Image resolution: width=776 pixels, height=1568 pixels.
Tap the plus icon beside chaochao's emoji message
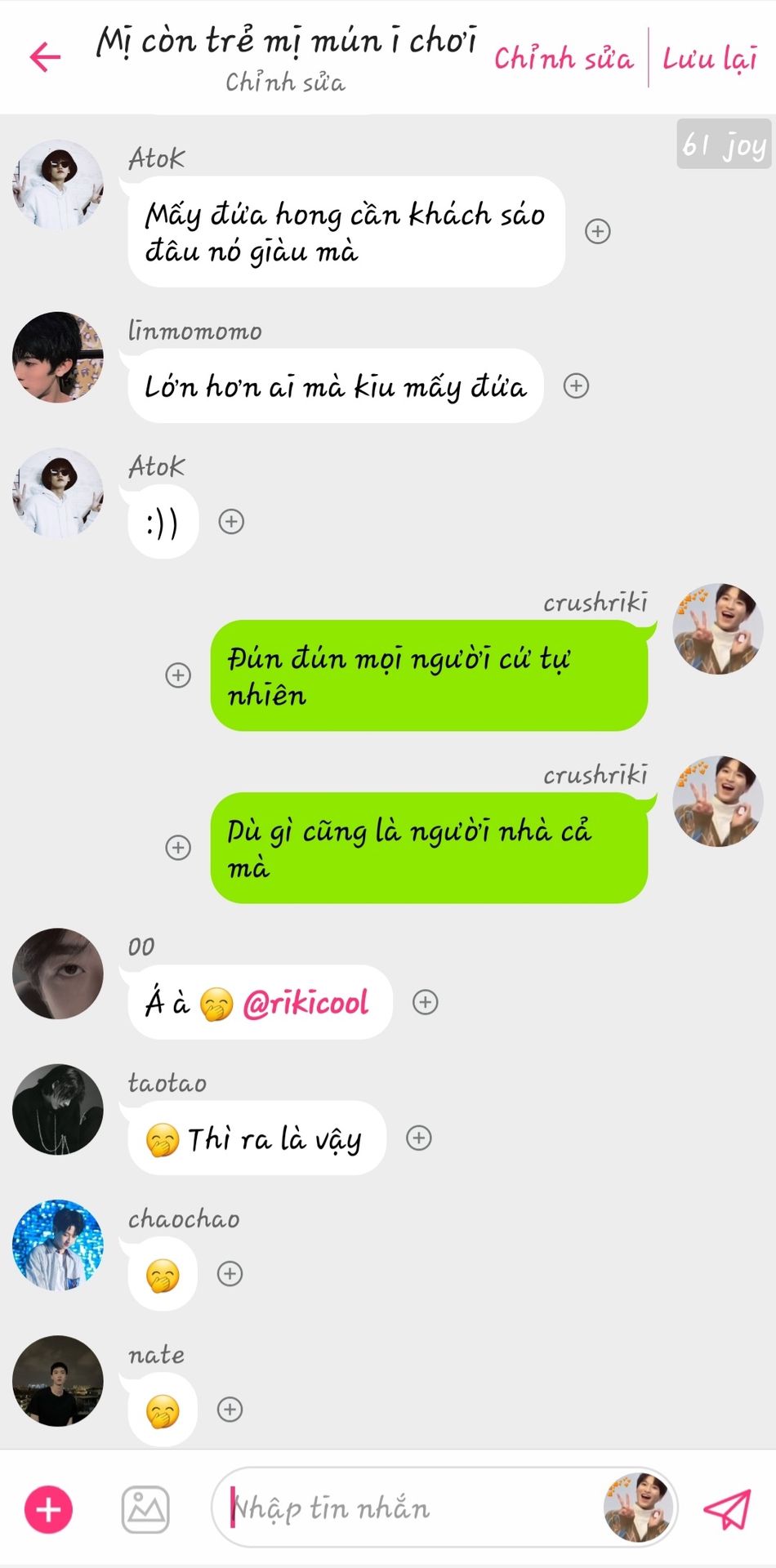230,1273
